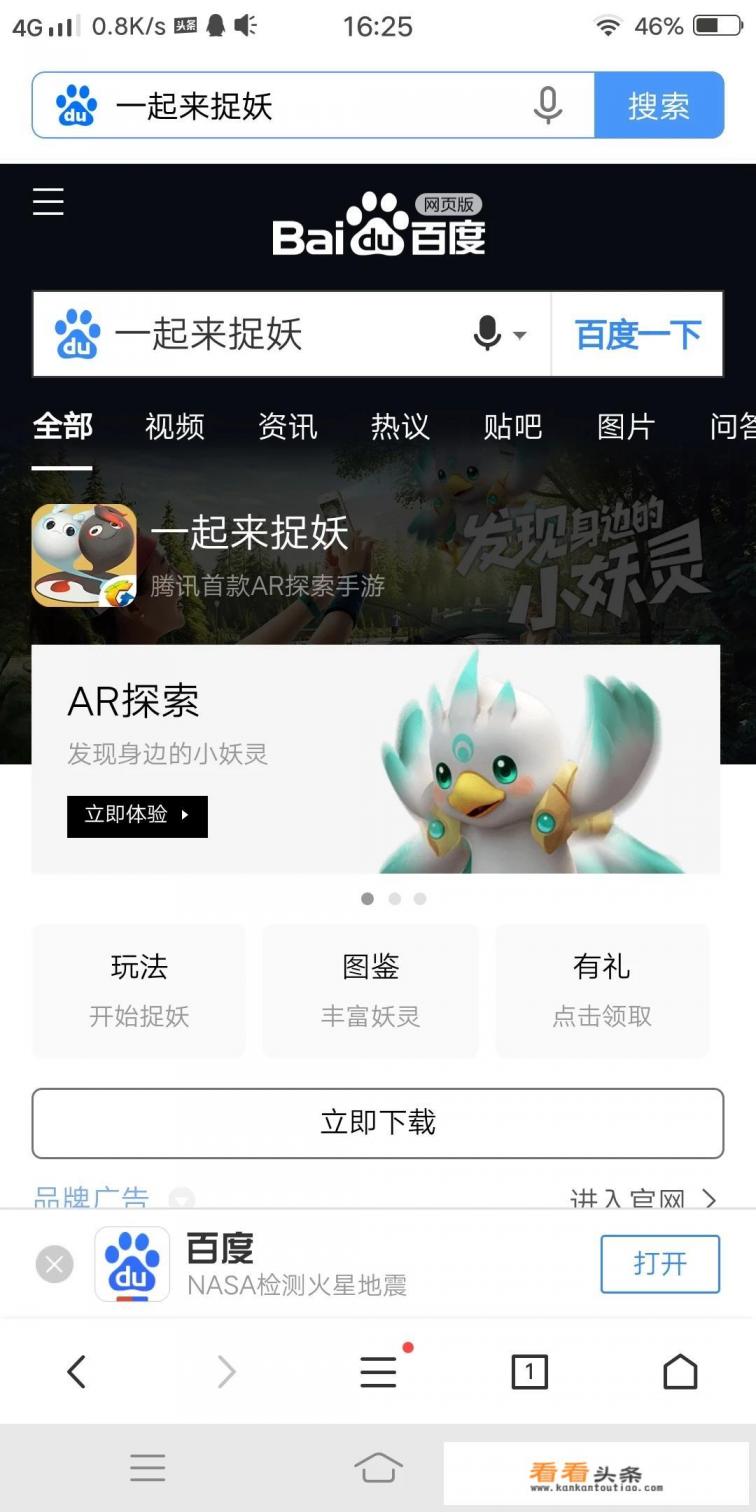
Task: Open 图鉴 to browse 丰富妖灵
Action: click(369, 989)
